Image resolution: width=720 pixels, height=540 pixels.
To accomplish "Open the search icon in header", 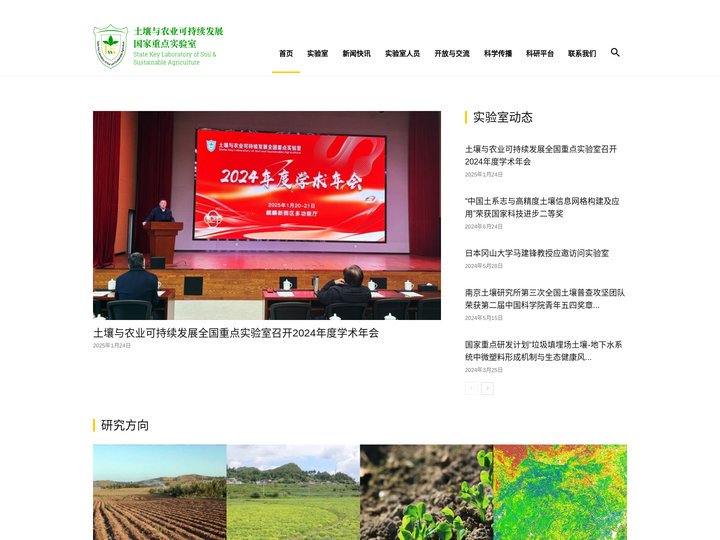I will pos(615,52).
